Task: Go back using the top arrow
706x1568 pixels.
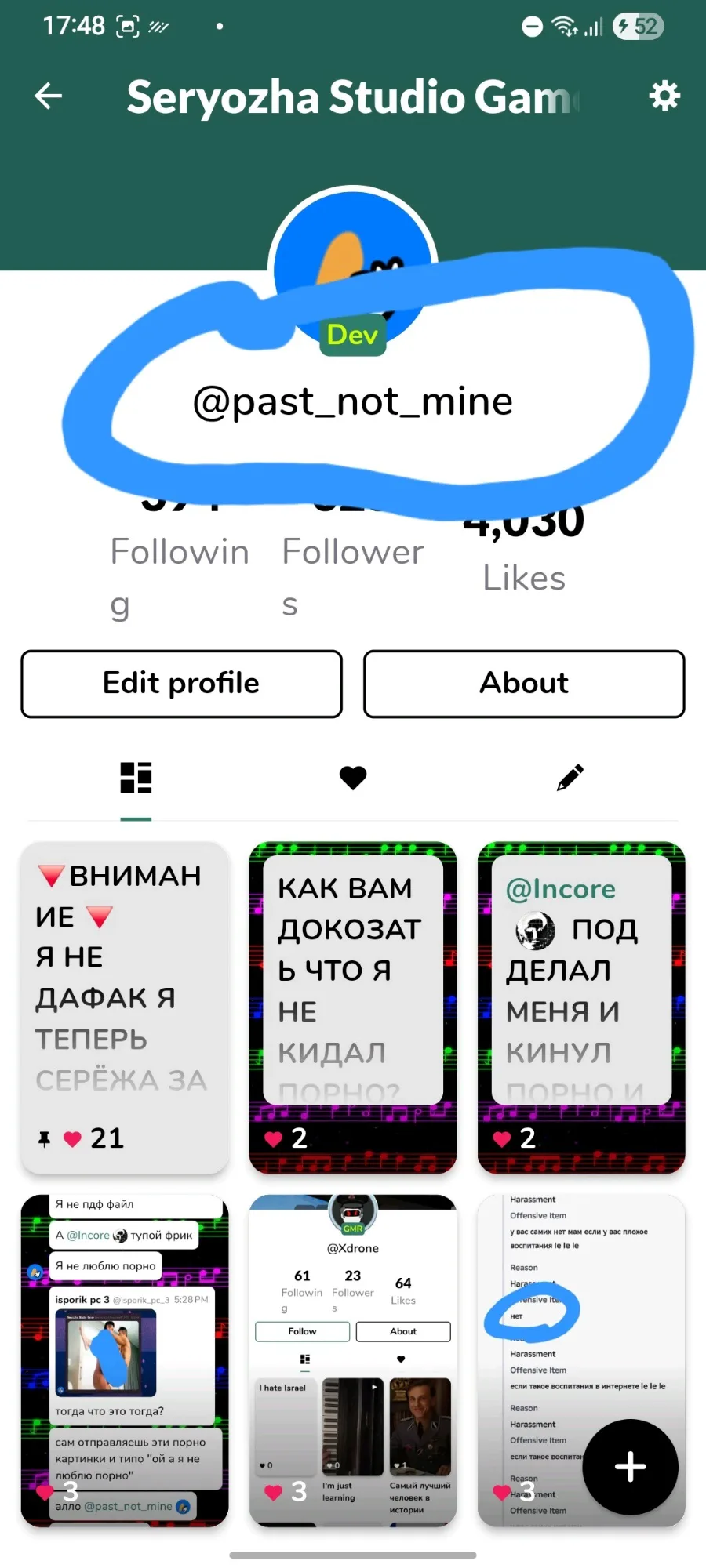Action: 49,96
